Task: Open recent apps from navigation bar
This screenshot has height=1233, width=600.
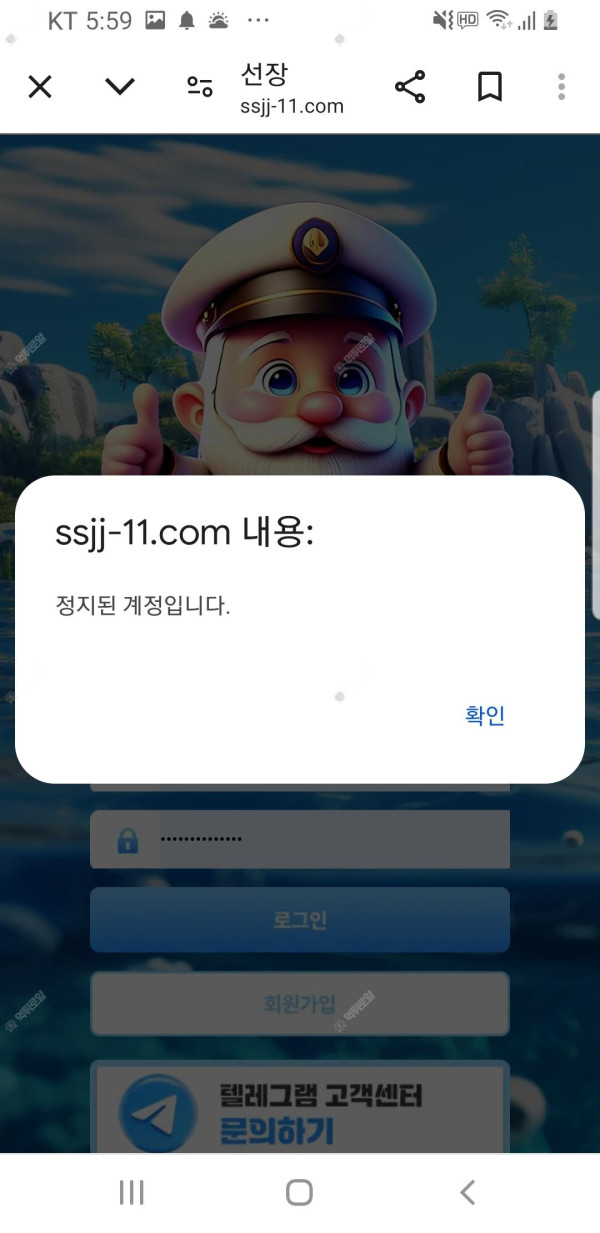Action: coord(131,1192)
